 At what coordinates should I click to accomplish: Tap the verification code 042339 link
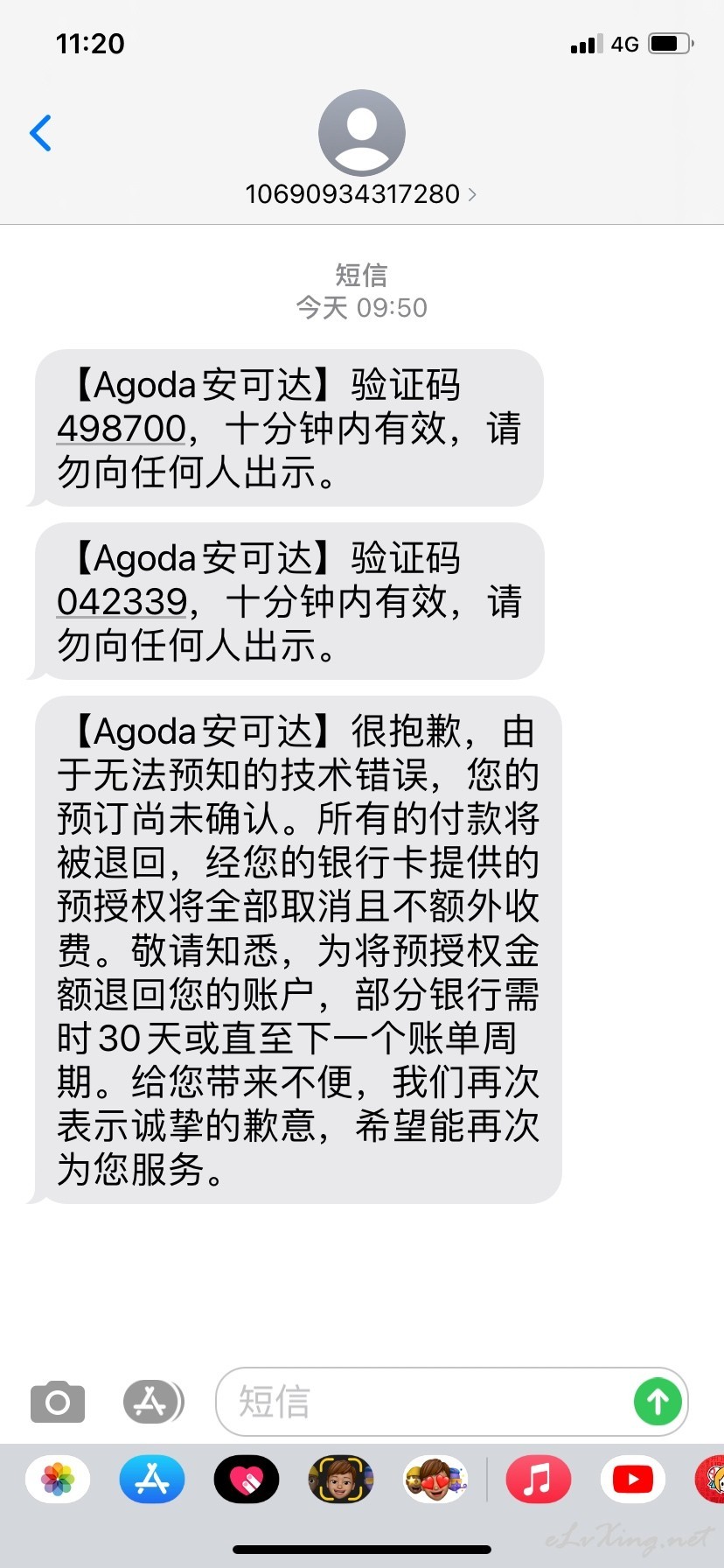coord(122,602)
